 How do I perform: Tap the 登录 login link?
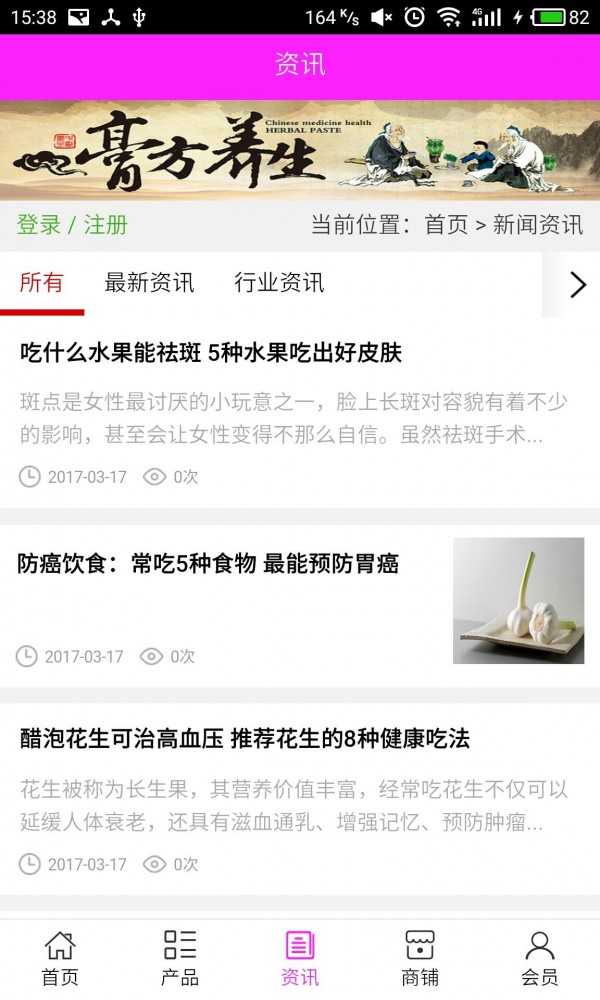pos(39,225)
